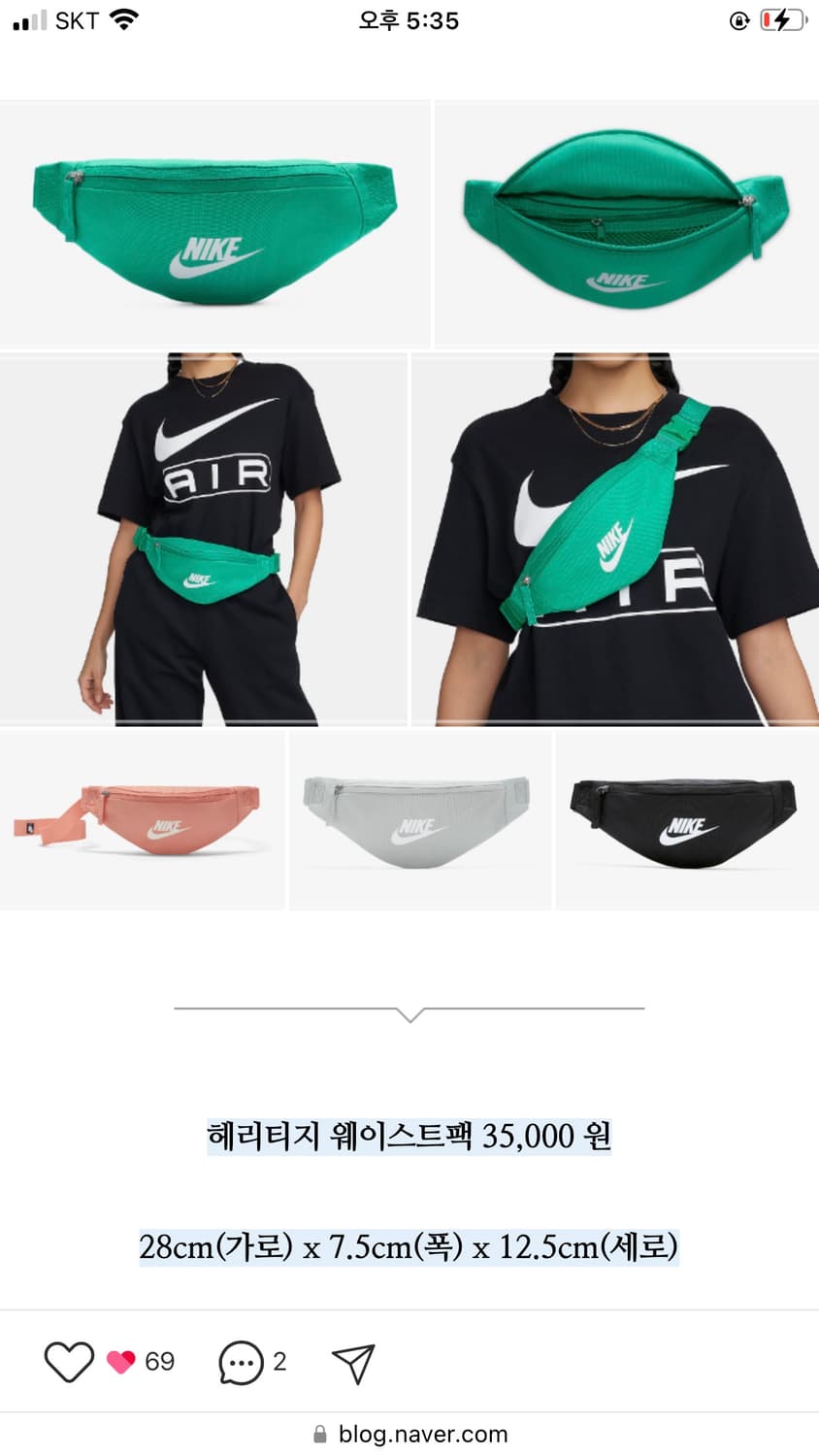Share the post using the paper plane icon
The height and width of the screenshot is (1456, 819).
click(352, 1361)
